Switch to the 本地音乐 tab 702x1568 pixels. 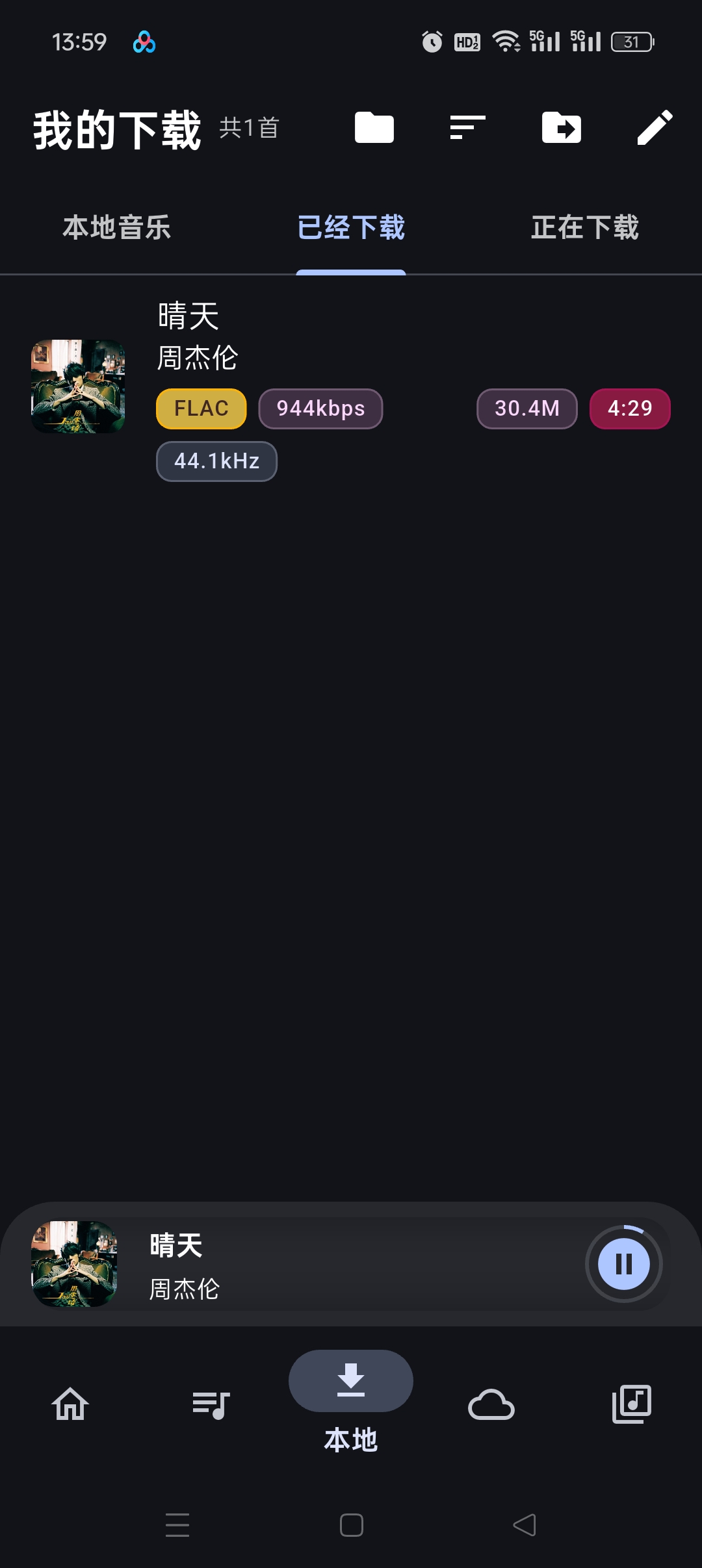[x=117, y=227]
